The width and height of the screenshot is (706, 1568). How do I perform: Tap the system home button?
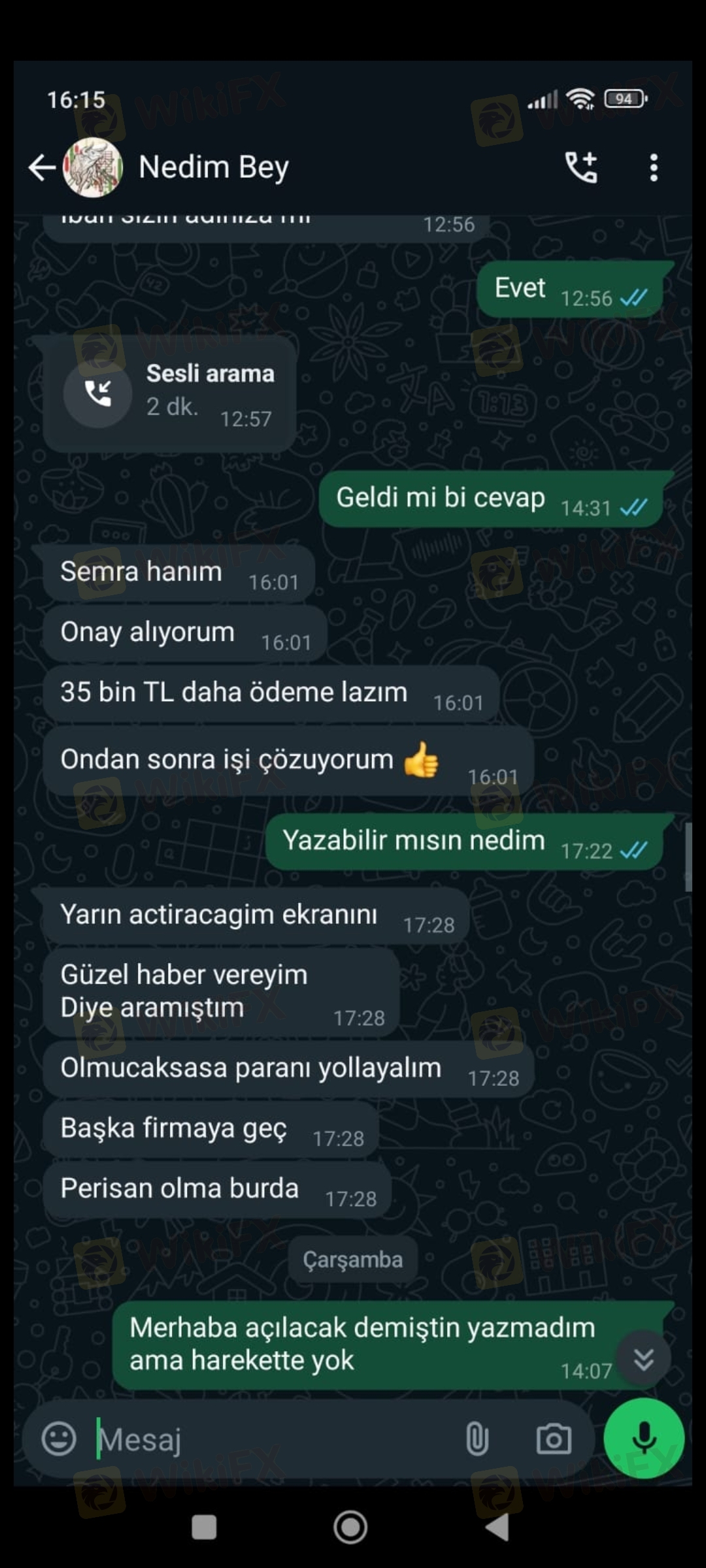pyautogui.click(x=350, y=1527)
